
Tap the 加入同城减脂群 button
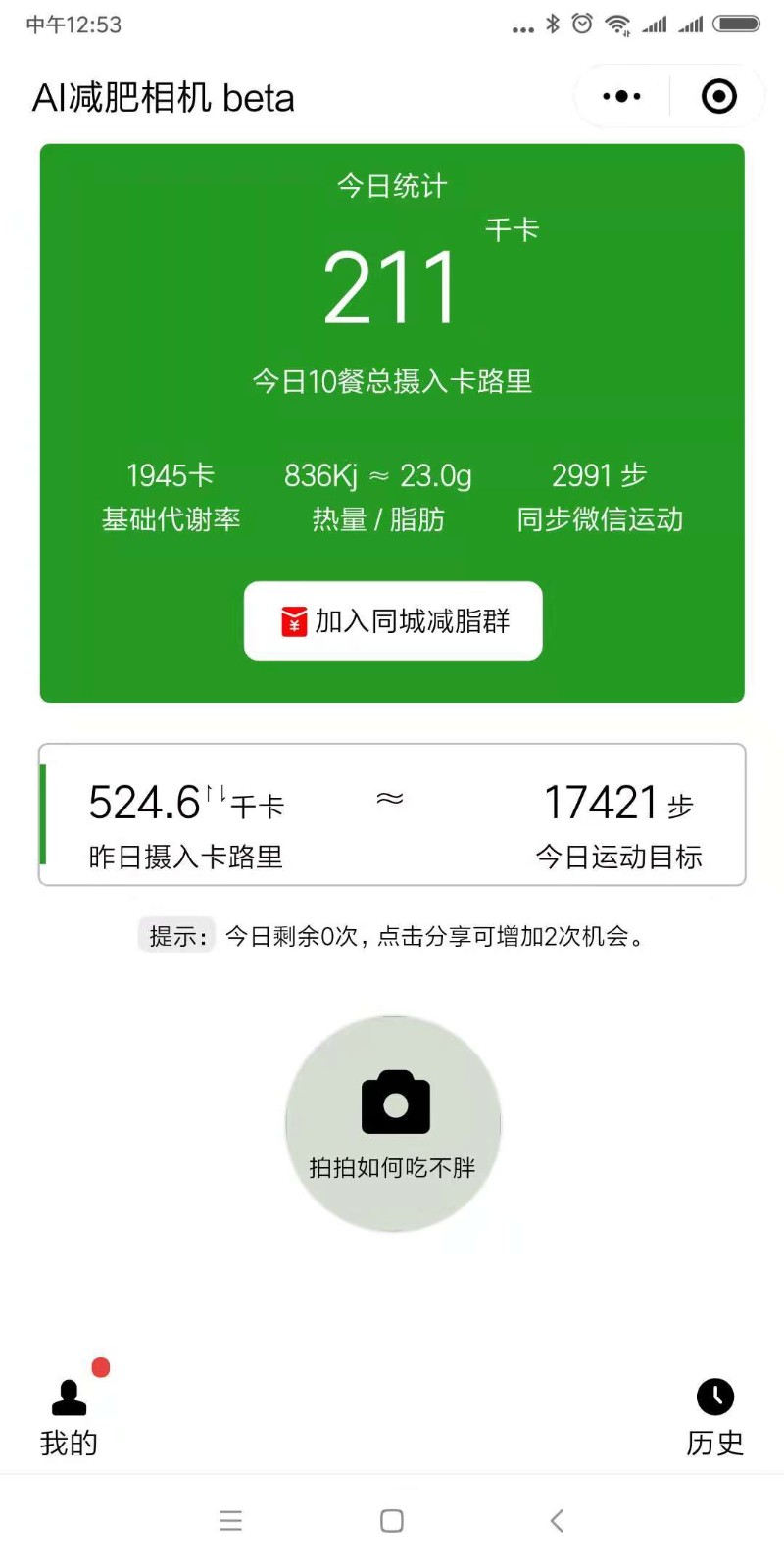point(393,620)
